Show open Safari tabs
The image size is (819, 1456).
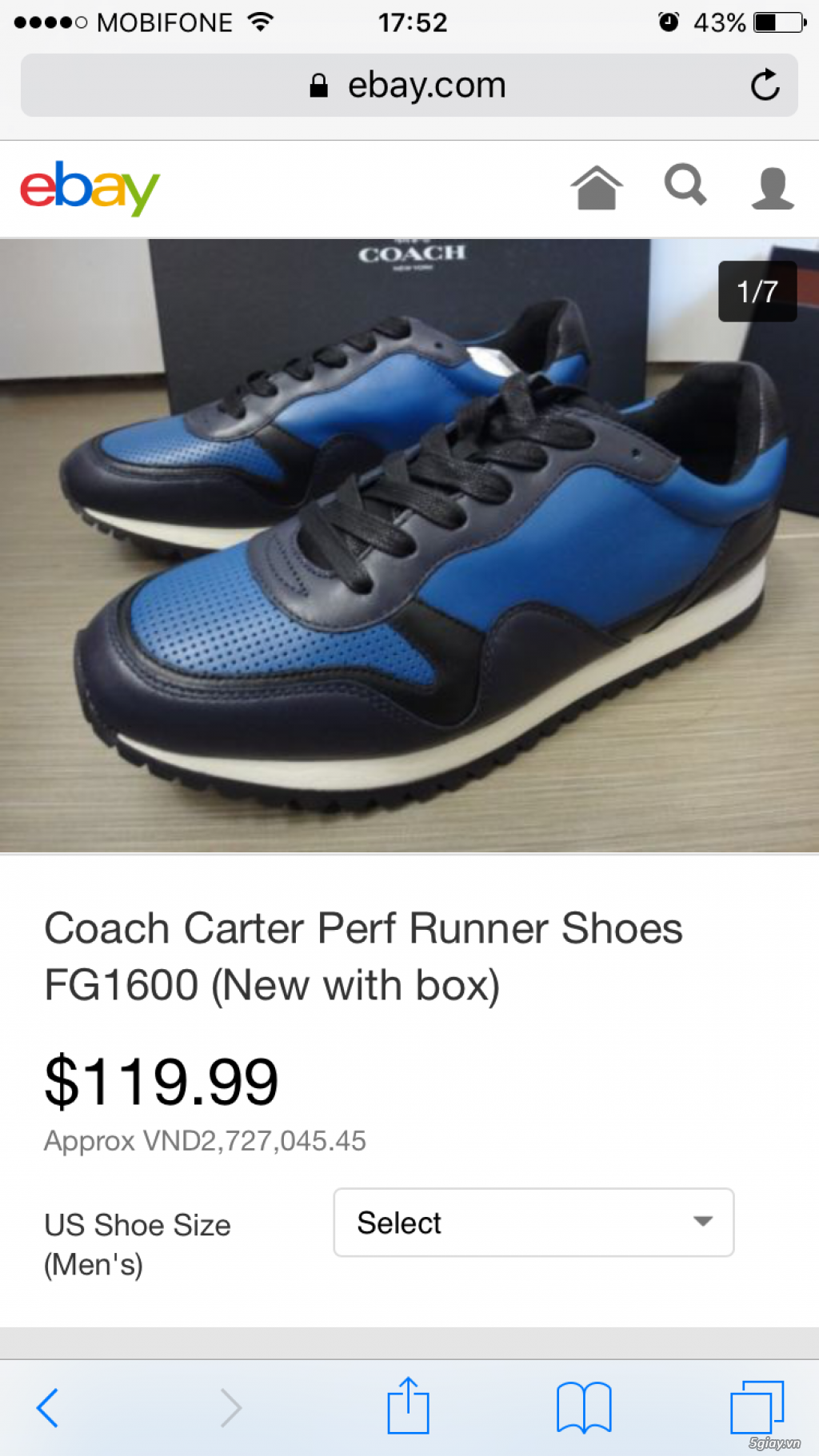pyautogui.click(x=757, y=1408)
